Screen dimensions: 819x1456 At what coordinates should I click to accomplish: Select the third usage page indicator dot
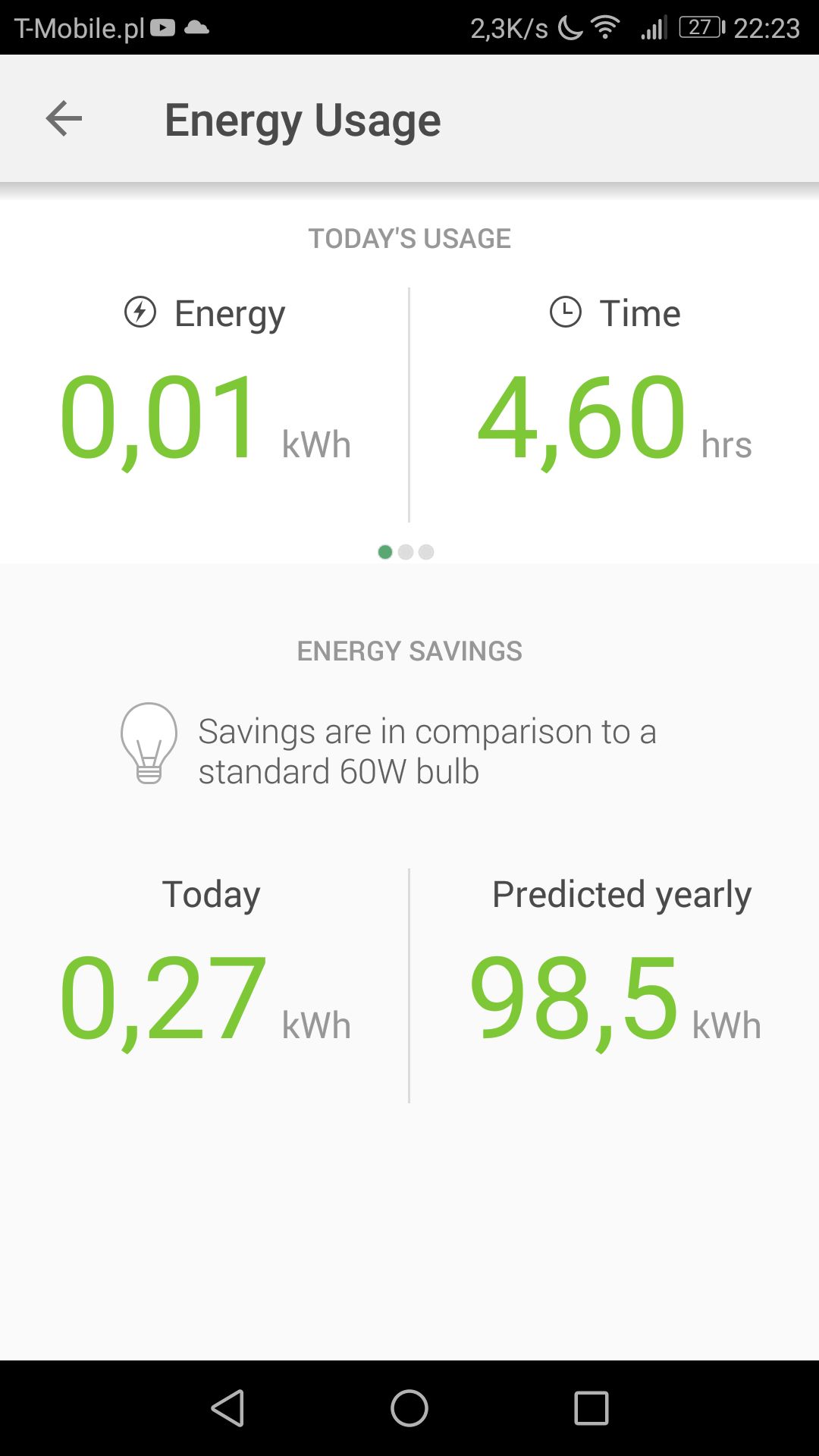tap(426, 552)
